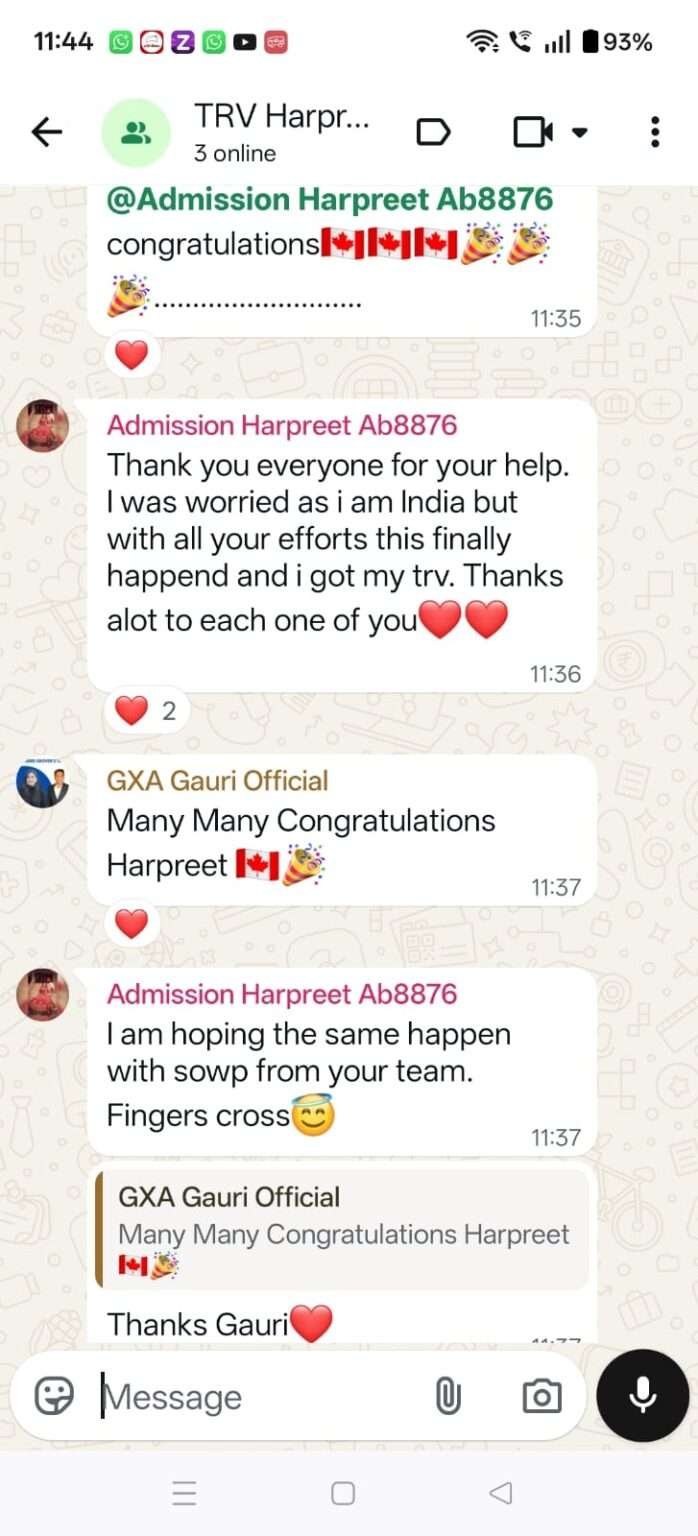Go back to the chats list
This screenshot has height=1536, width=698.
click(47, 132)
